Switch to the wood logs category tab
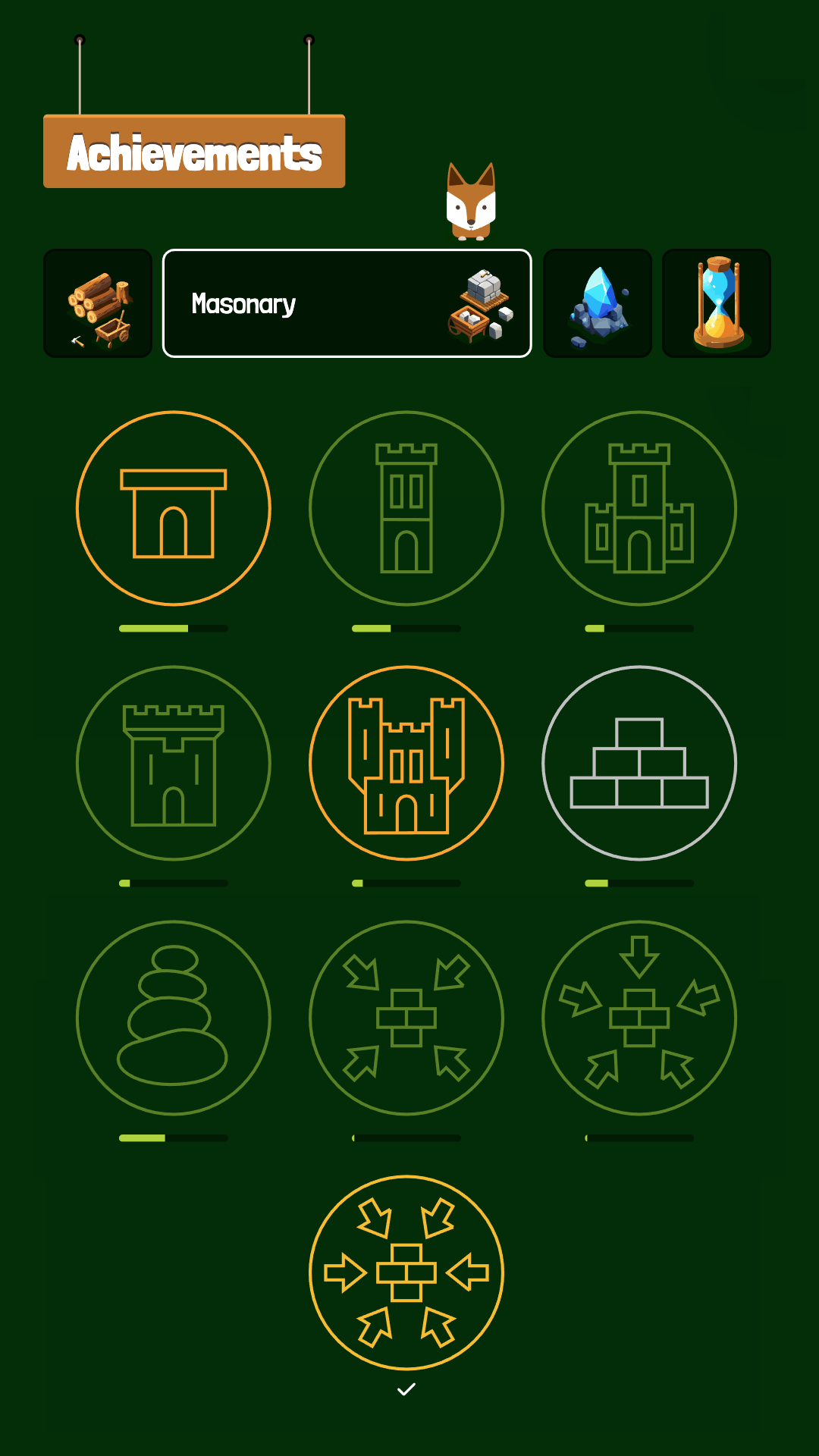This screenshot has height=1456, width=819. tap(98, 303)
